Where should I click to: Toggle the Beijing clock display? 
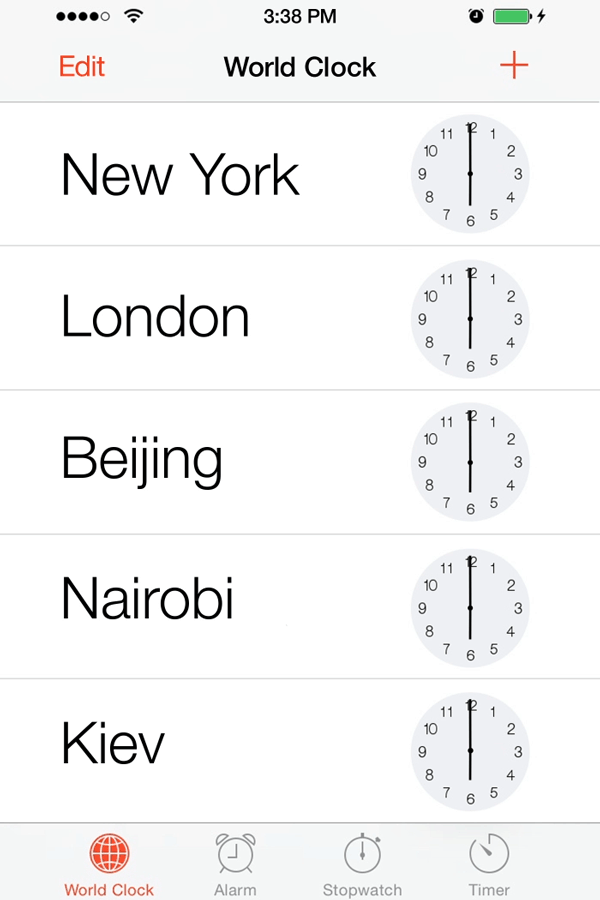point(470,462)
